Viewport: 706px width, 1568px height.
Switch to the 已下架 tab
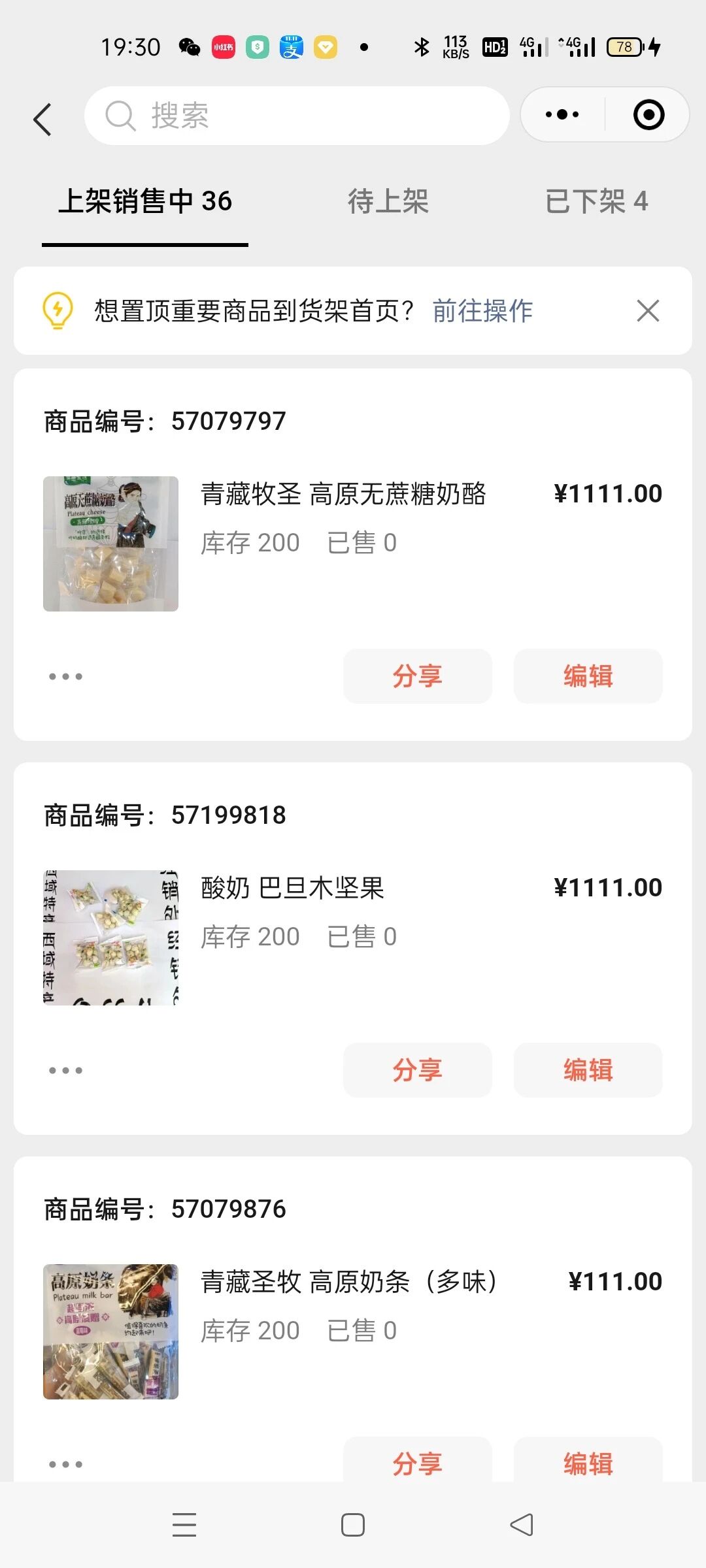[596, 201]
